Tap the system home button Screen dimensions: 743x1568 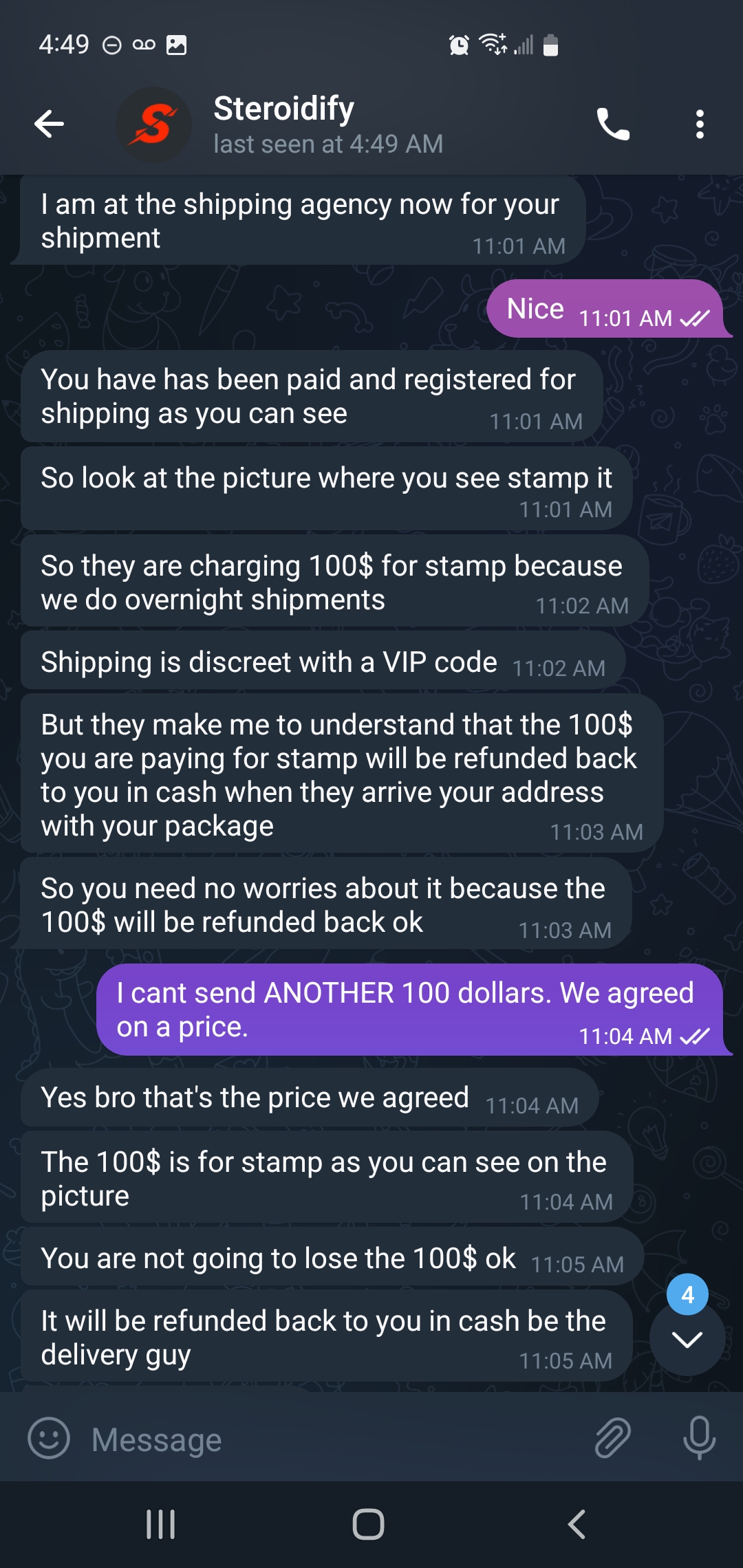[368, 1524]
